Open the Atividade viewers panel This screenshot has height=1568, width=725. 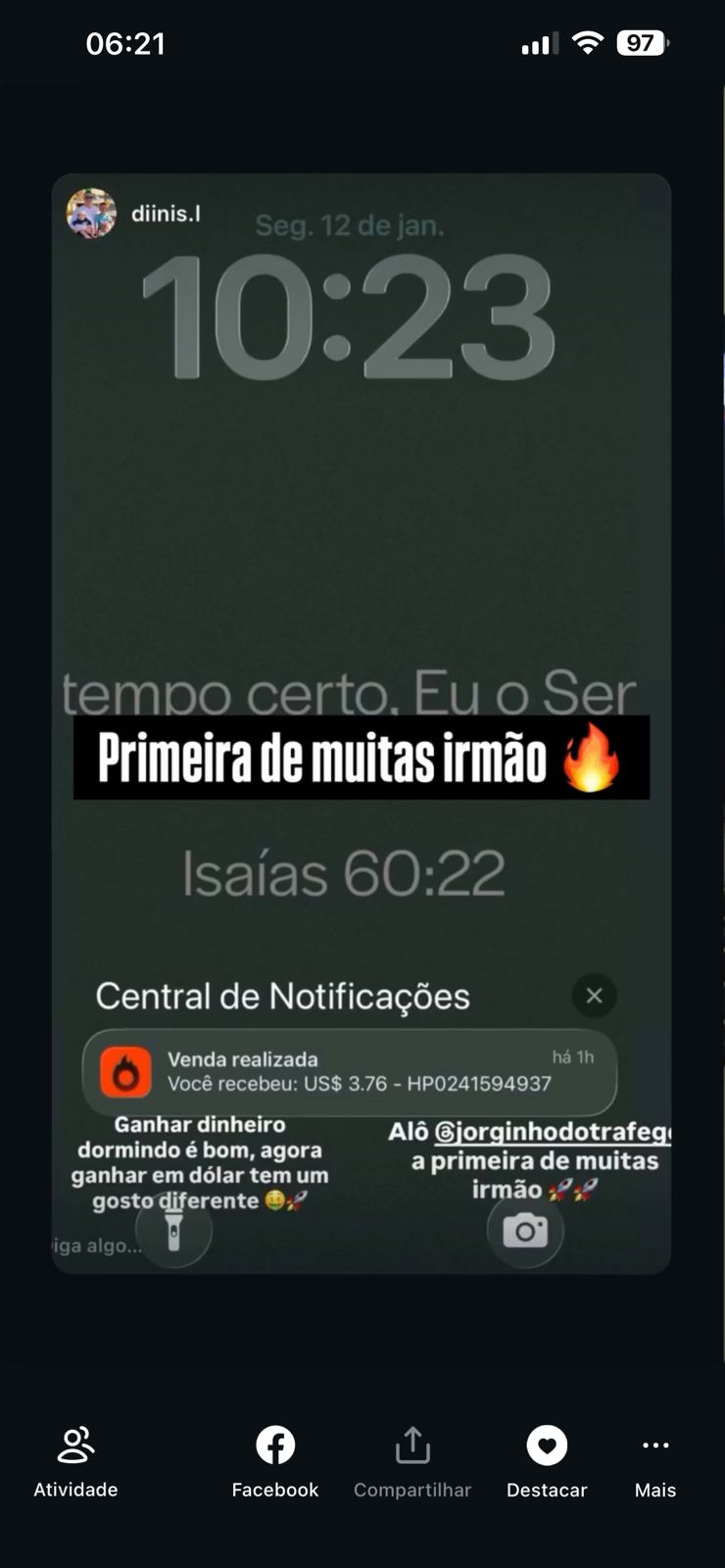point(75,1460)
